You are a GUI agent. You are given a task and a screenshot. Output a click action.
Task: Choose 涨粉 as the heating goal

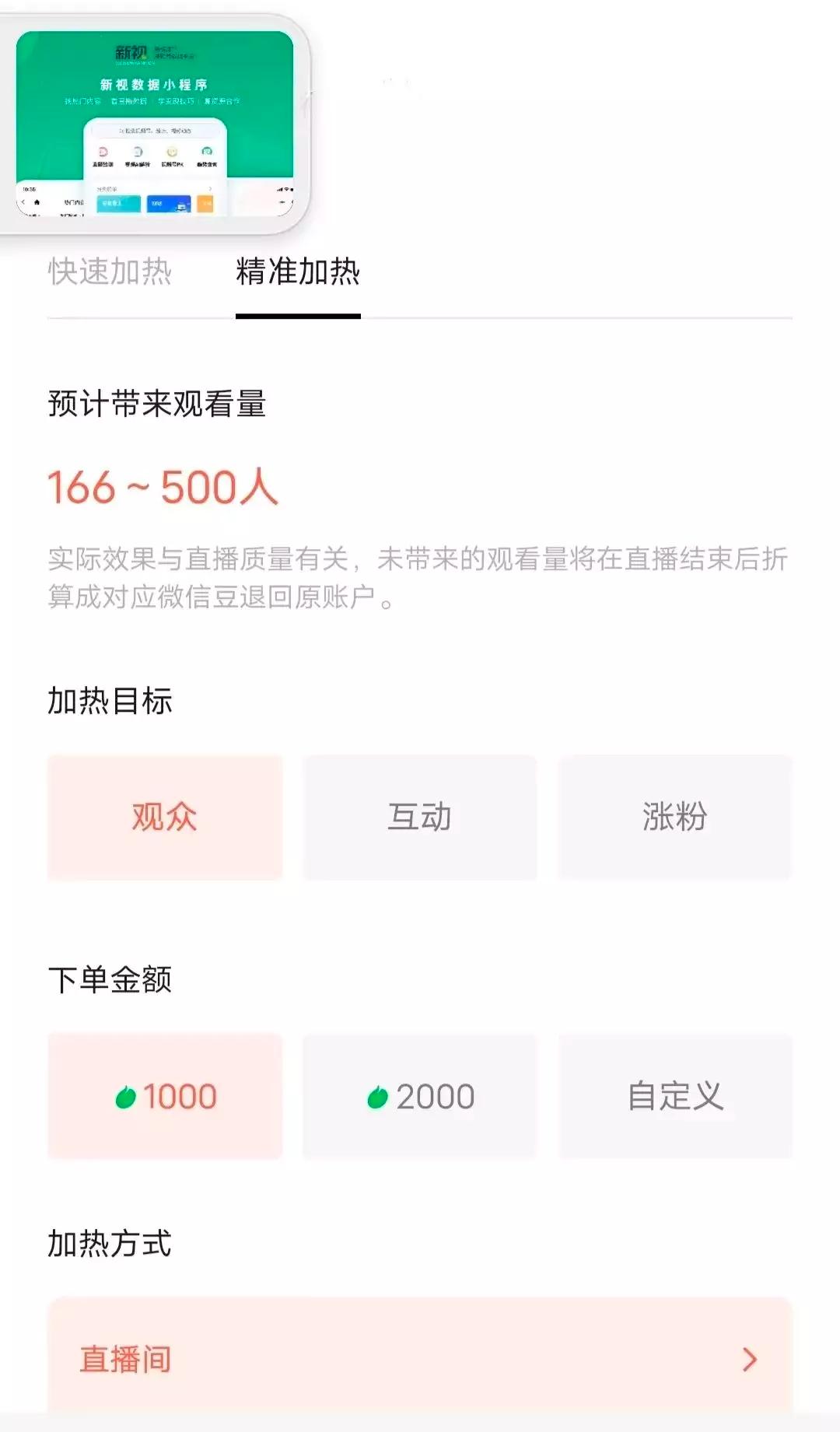tap(674, 816)
